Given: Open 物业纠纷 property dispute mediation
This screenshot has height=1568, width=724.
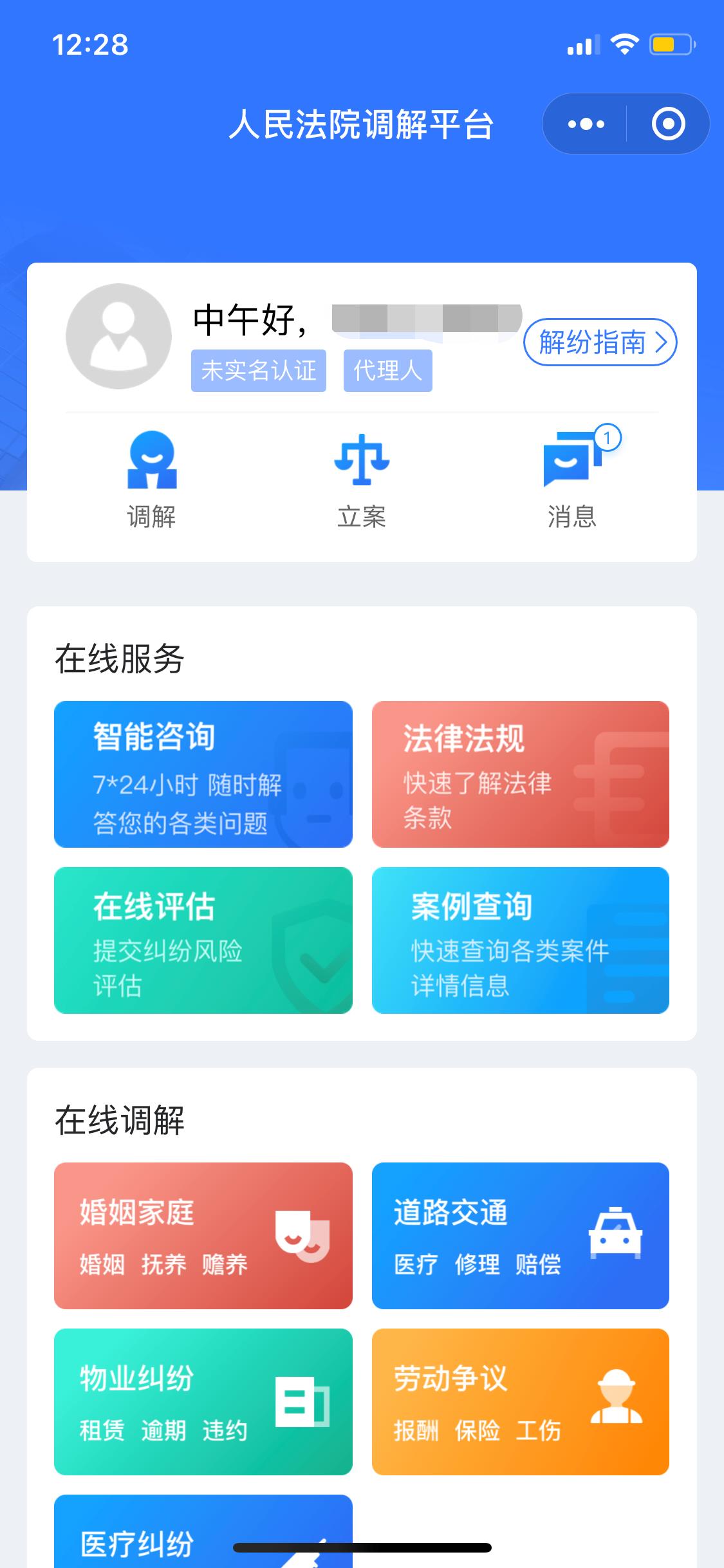Looking at the screenshot, I should tap(203, 1402).
